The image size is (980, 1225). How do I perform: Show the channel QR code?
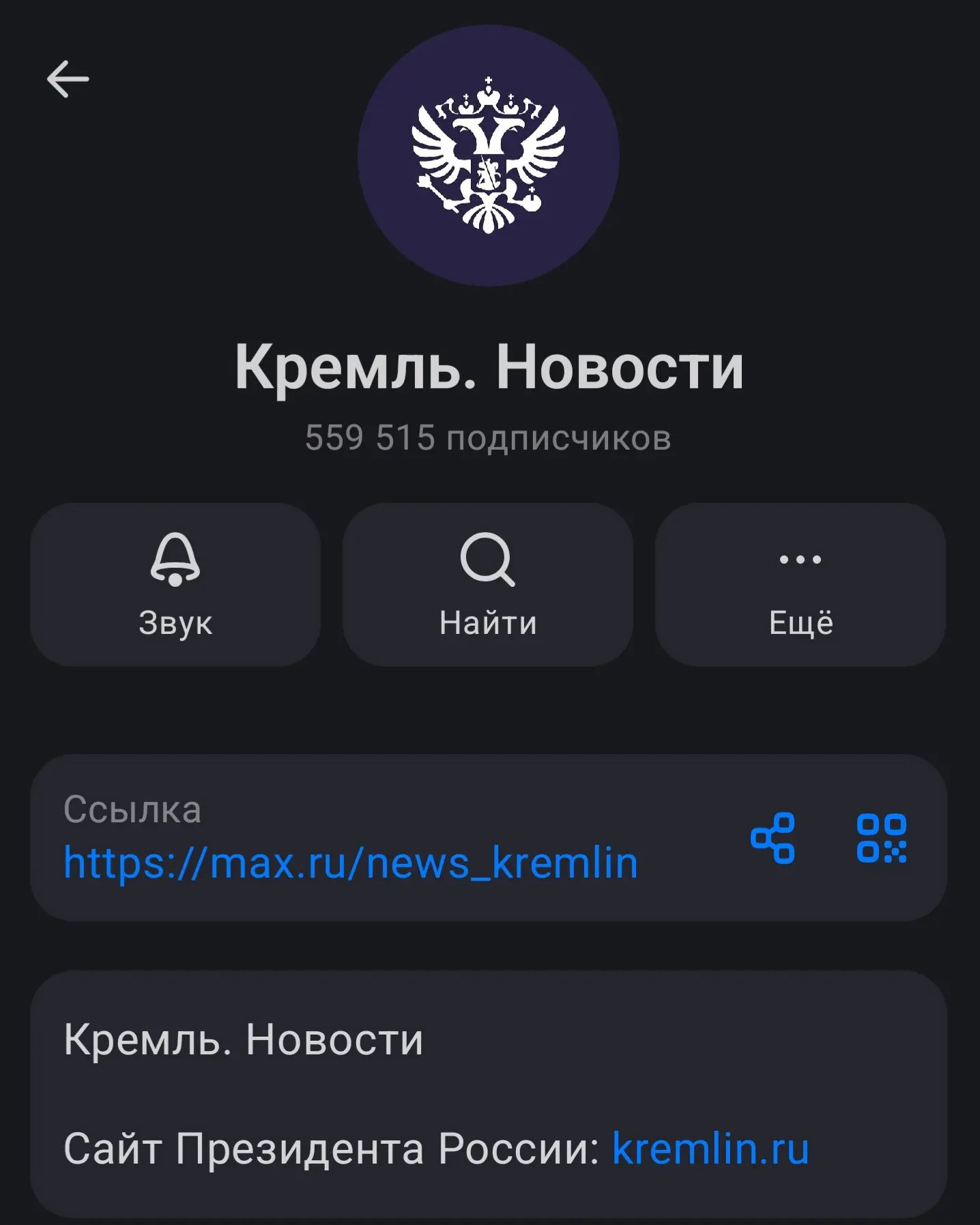point(882,838)
